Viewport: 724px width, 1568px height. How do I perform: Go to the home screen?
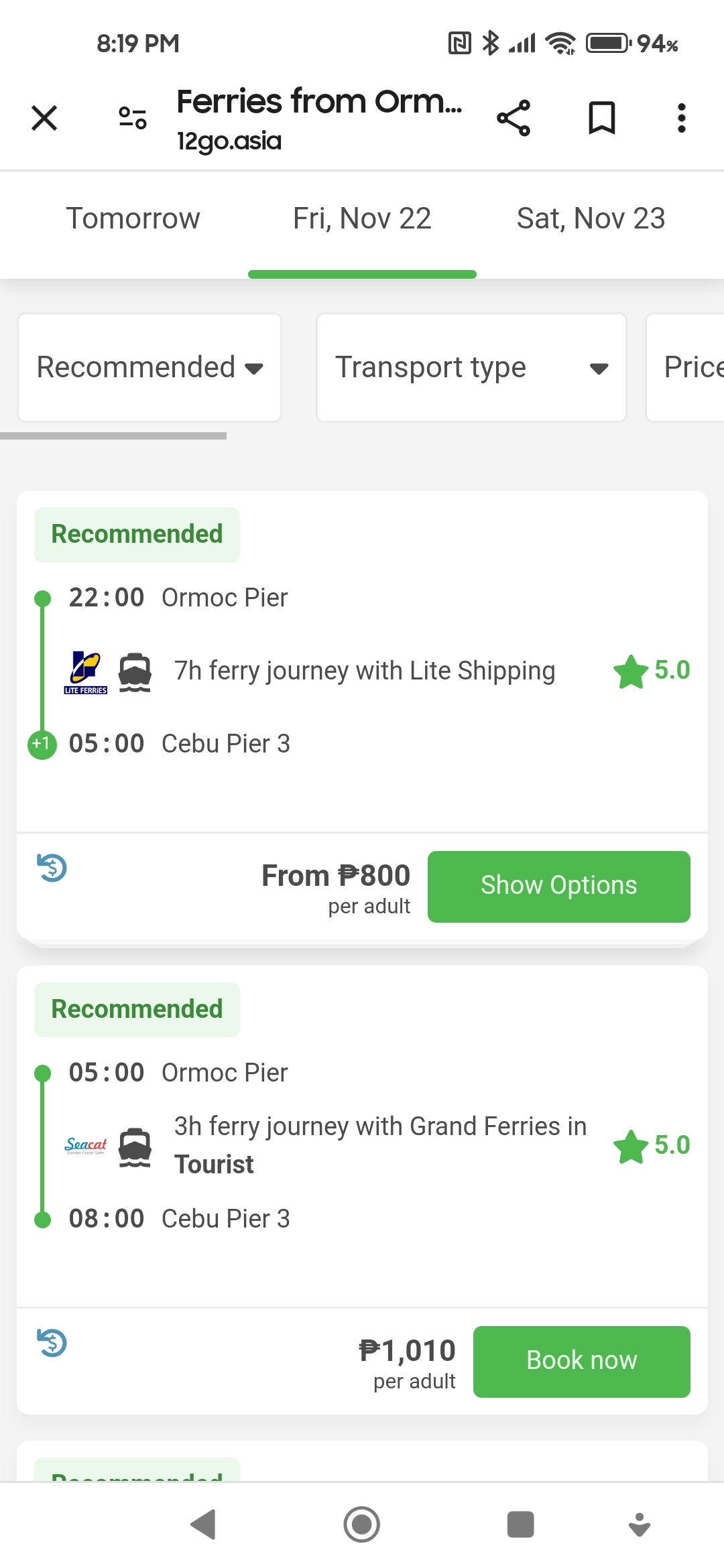pos(362,1524)
